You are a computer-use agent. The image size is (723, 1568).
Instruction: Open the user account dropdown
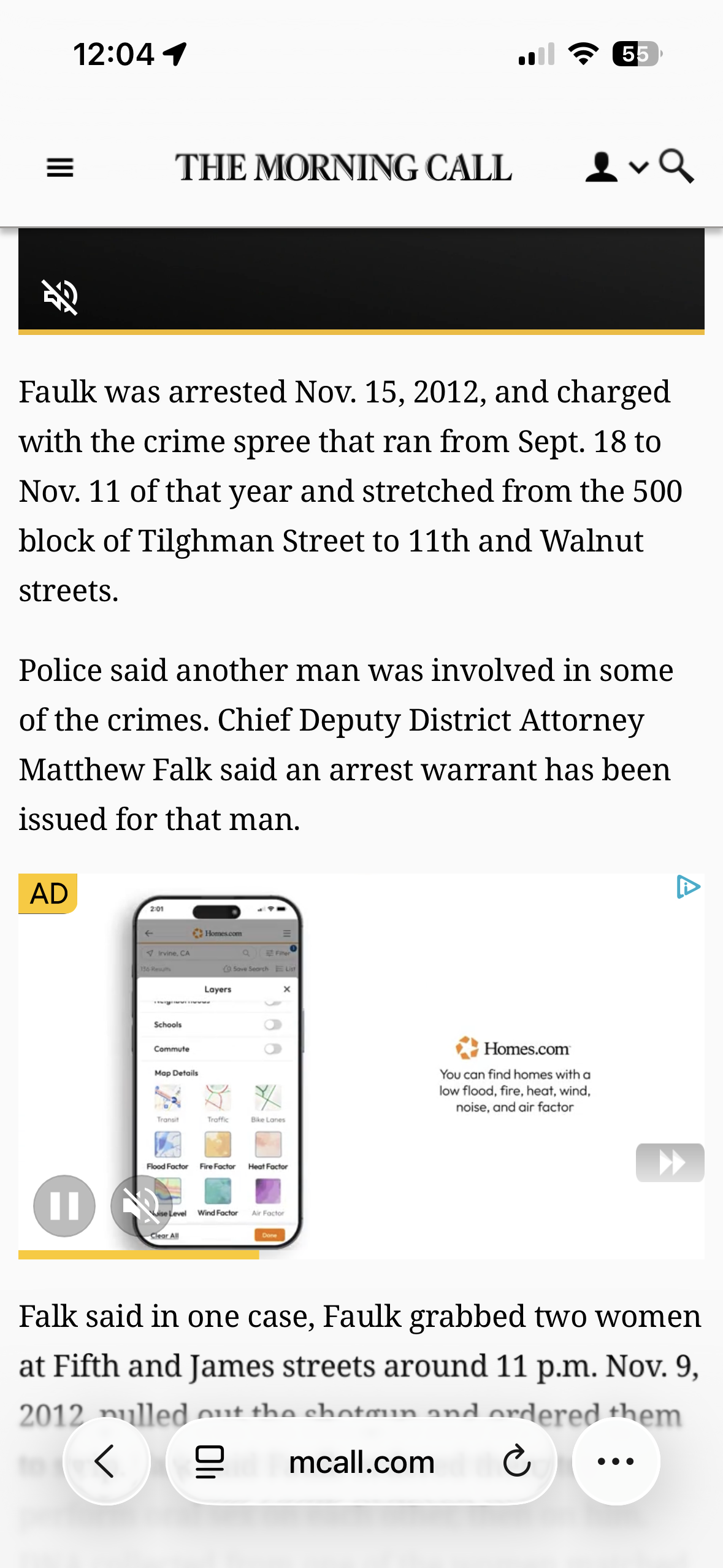[x=615, y=167]
